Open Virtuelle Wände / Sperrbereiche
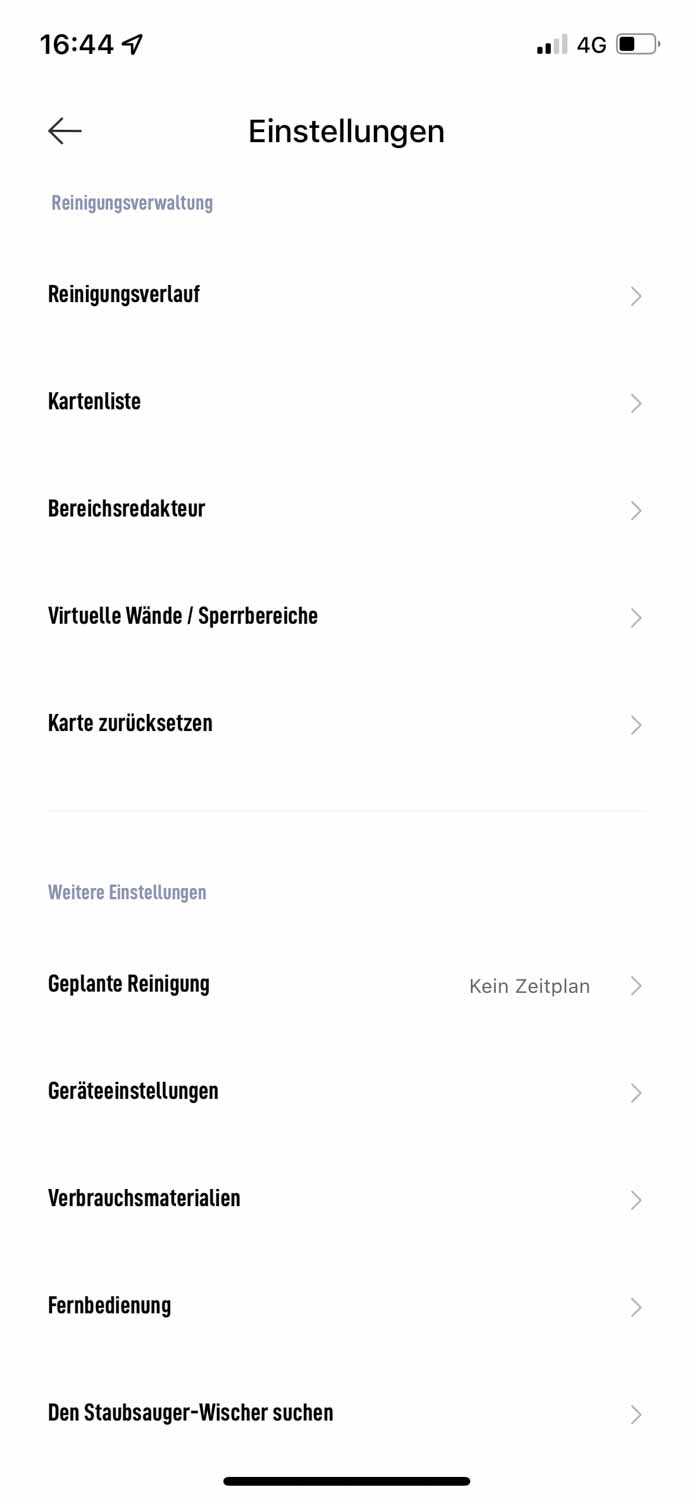 (345, 616)
